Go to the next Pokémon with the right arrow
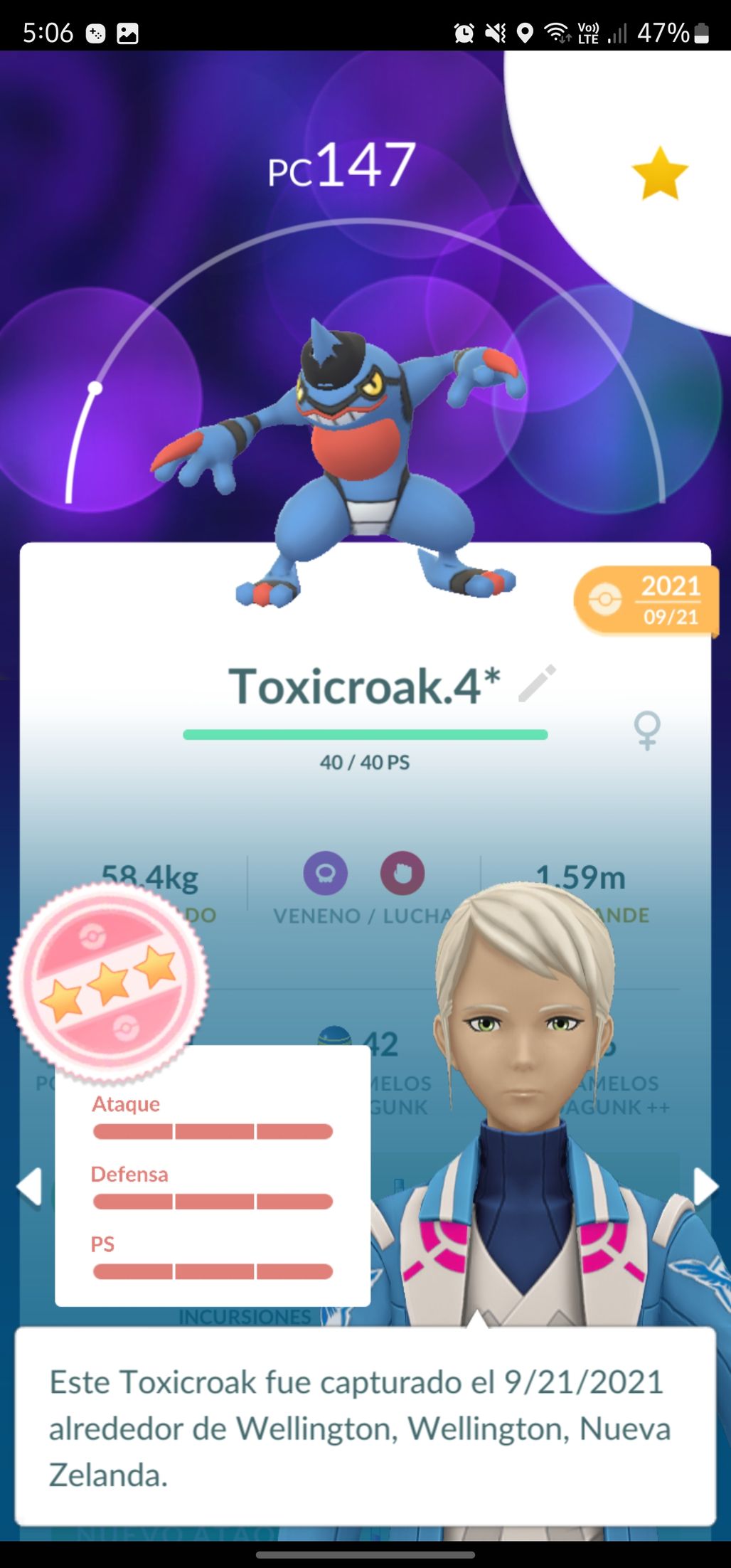Viewport: 731px width, 1568px height. click(x=706, y=1187)
